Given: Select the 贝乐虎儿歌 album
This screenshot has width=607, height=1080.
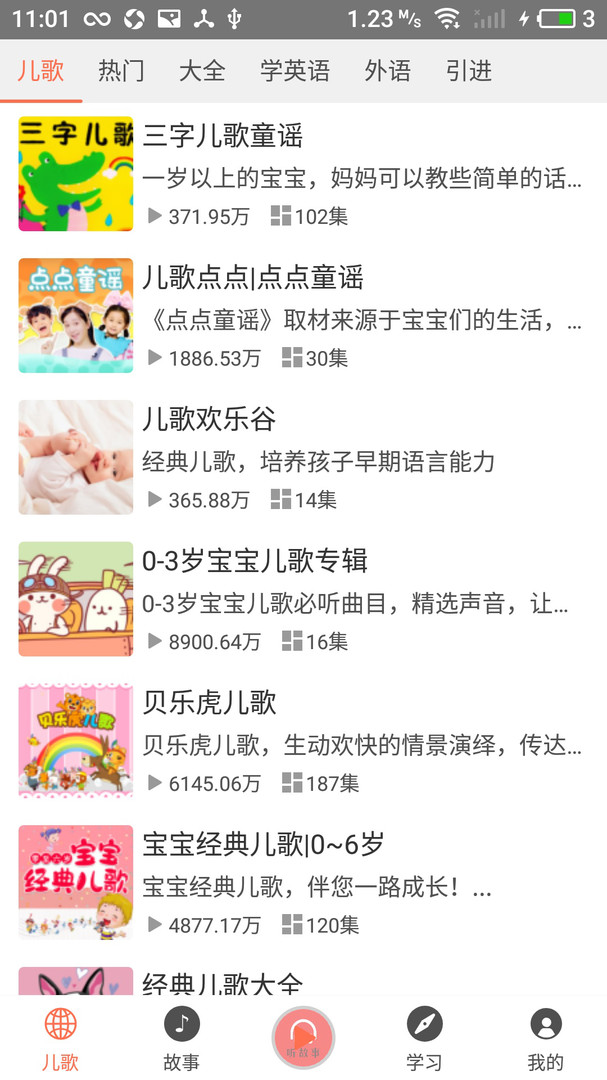Looking at the screenshot, I should (300, 742).
